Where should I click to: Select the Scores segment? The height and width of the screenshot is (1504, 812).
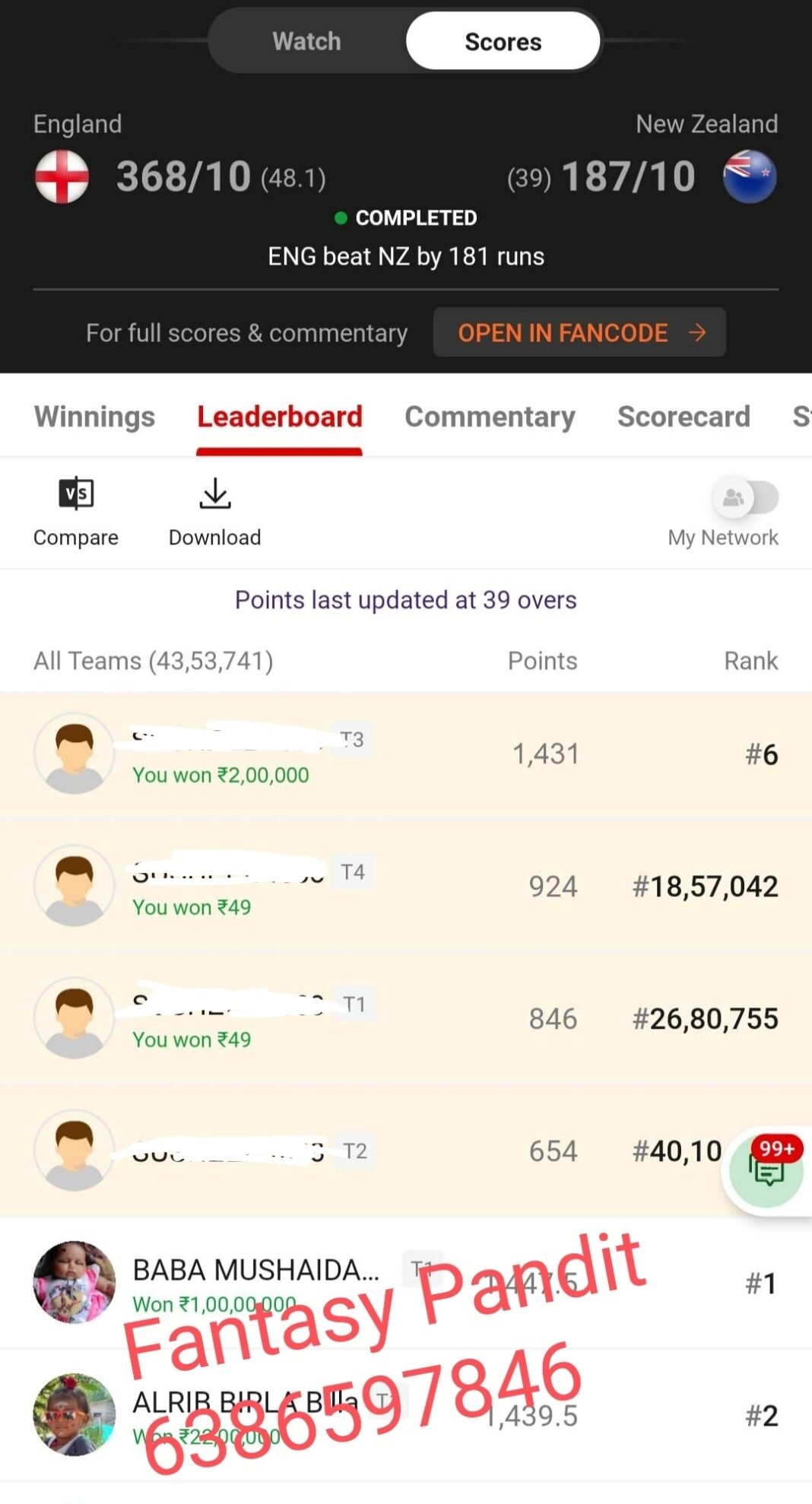tap(503, 41)
